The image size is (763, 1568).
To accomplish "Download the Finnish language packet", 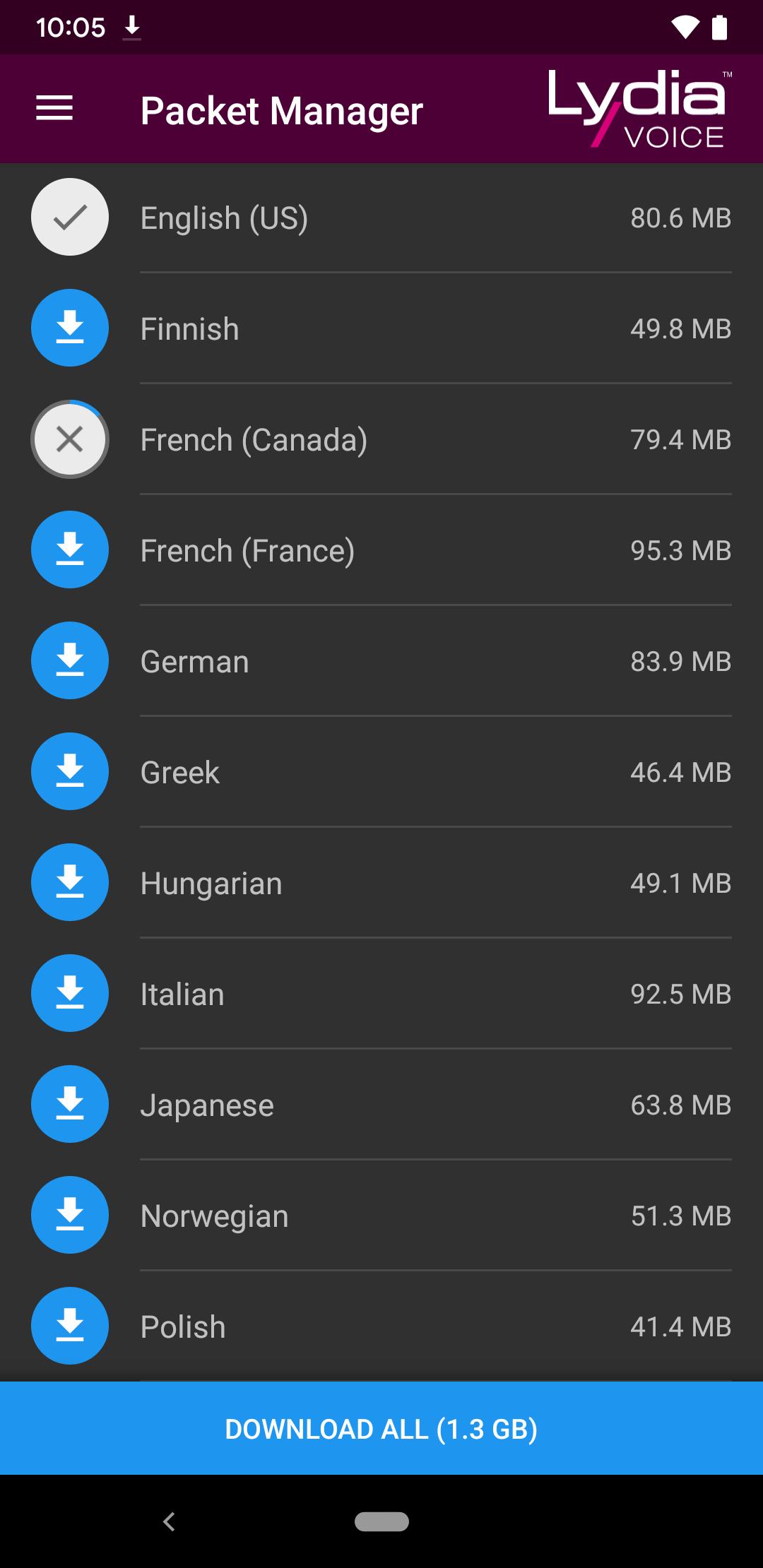I will [x=70, y=328].
